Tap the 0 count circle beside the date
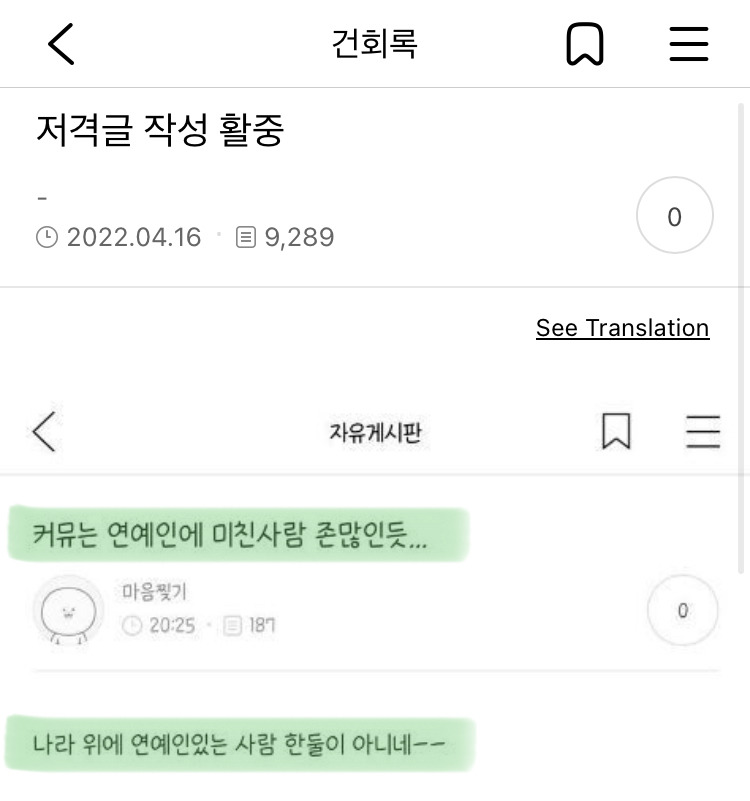 point(674,215)
